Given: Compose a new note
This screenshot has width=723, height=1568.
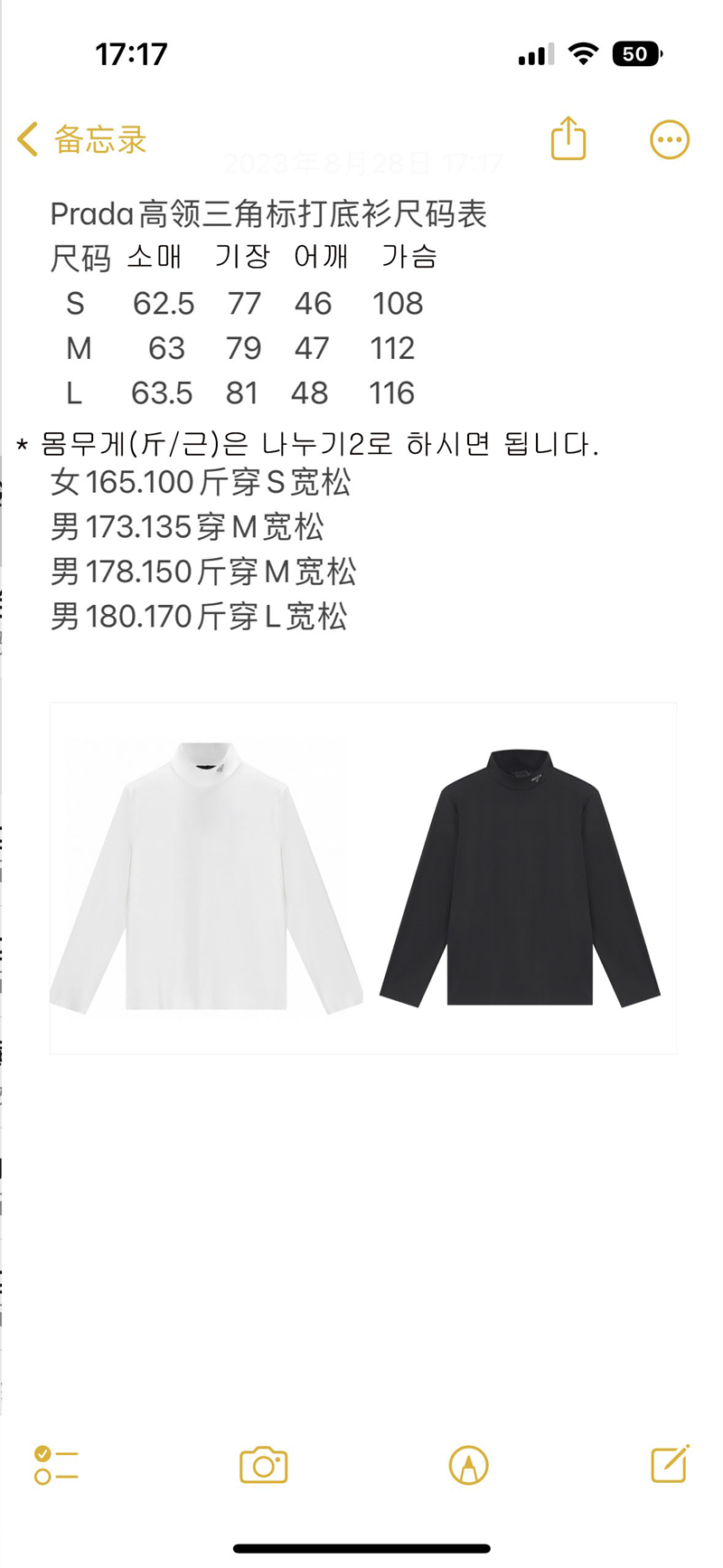Looking at the screenshot, I should 670,1463.
